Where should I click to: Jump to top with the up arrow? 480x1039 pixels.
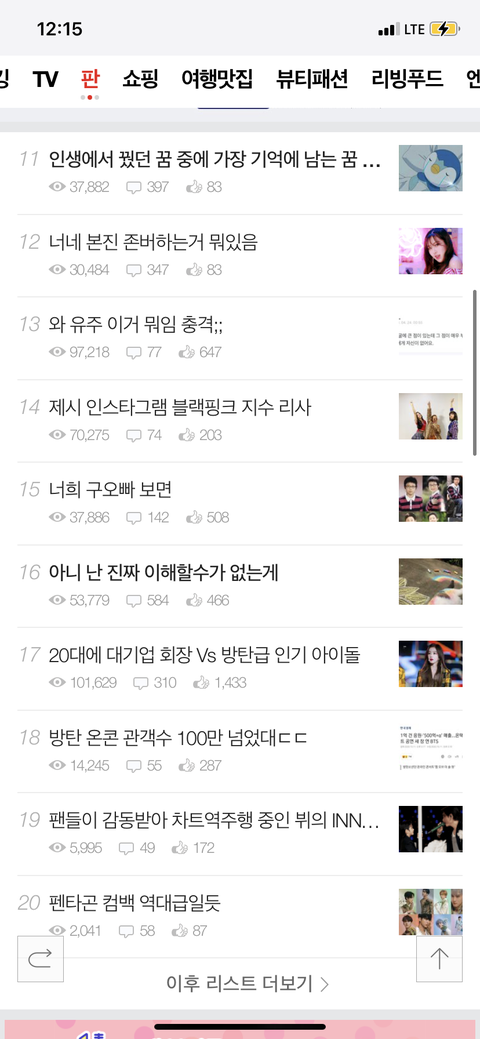point(439,959)
